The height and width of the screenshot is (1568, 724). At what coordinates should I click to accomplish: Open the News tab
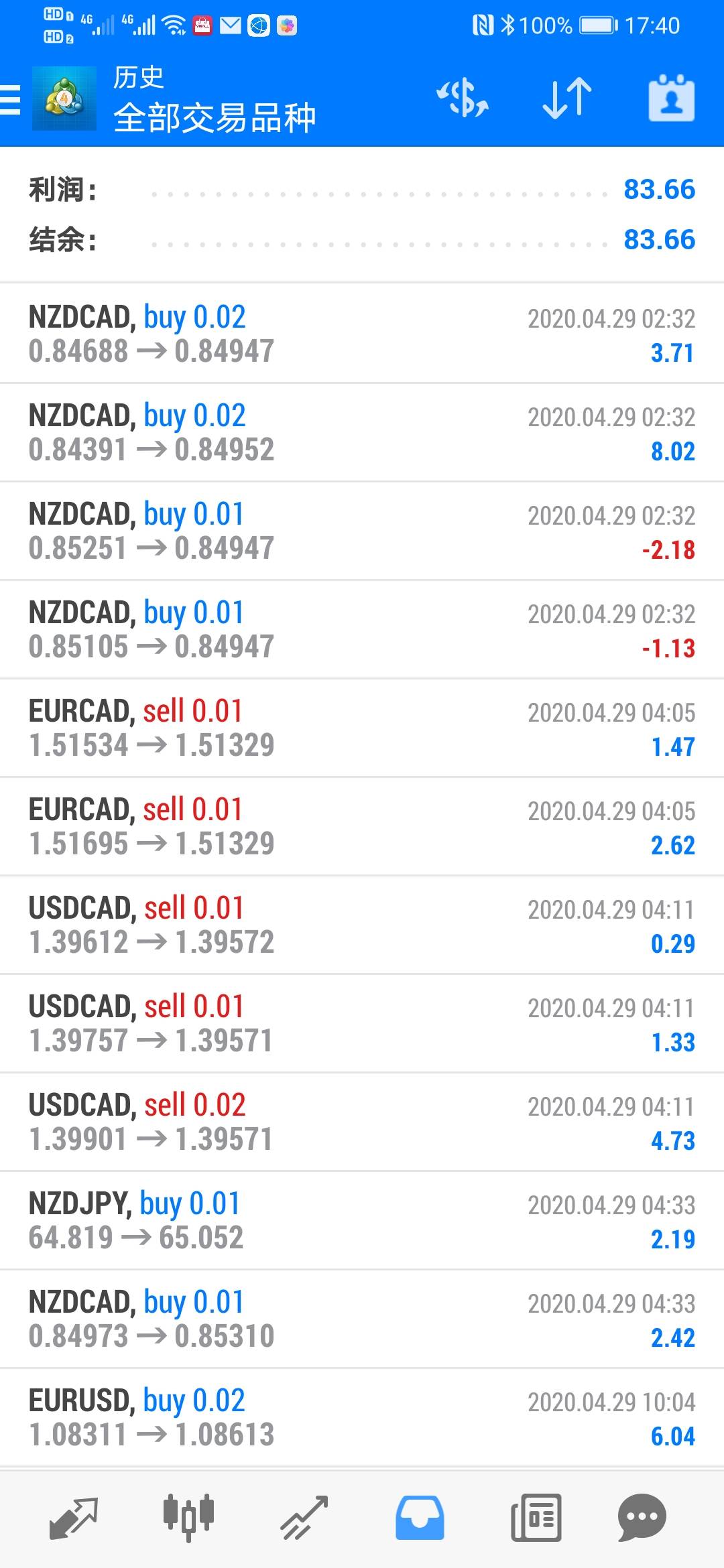point(536,1518)
